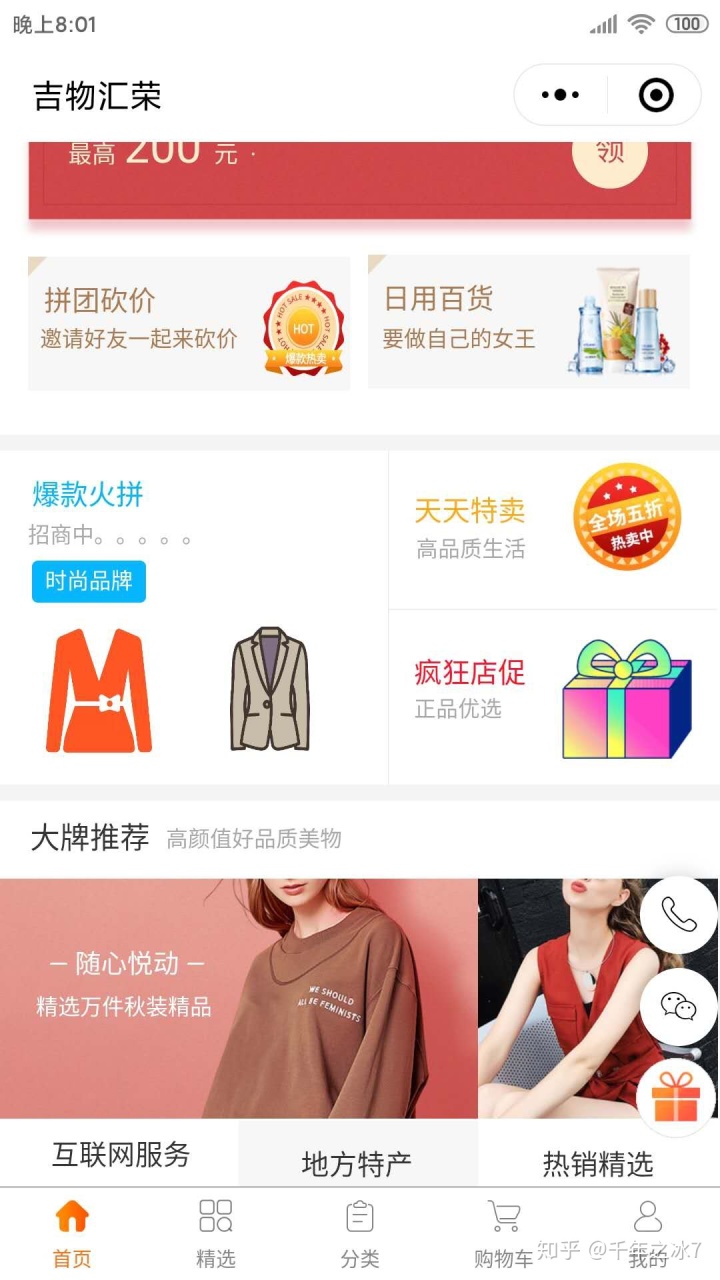Open the WeChat customer service chat button
The image size is (720, 1280).
678,1006
